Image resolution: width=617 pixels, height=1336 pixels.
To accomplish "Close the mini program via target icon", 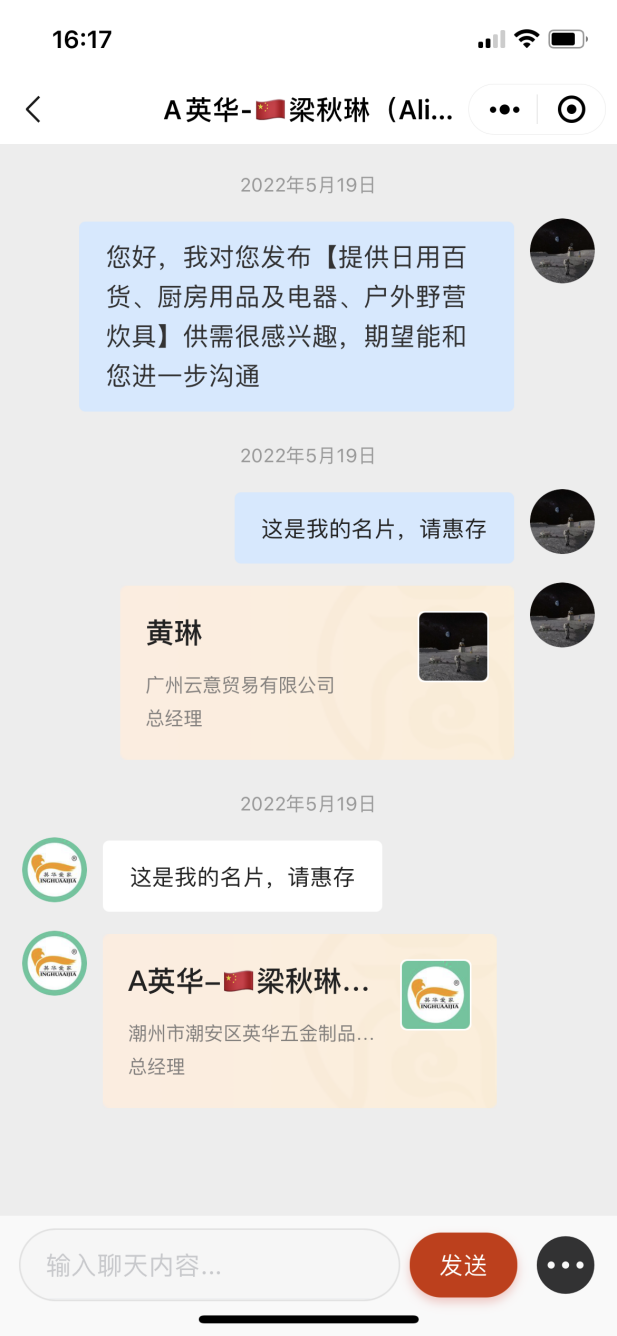I will click(x=571, y=110).
